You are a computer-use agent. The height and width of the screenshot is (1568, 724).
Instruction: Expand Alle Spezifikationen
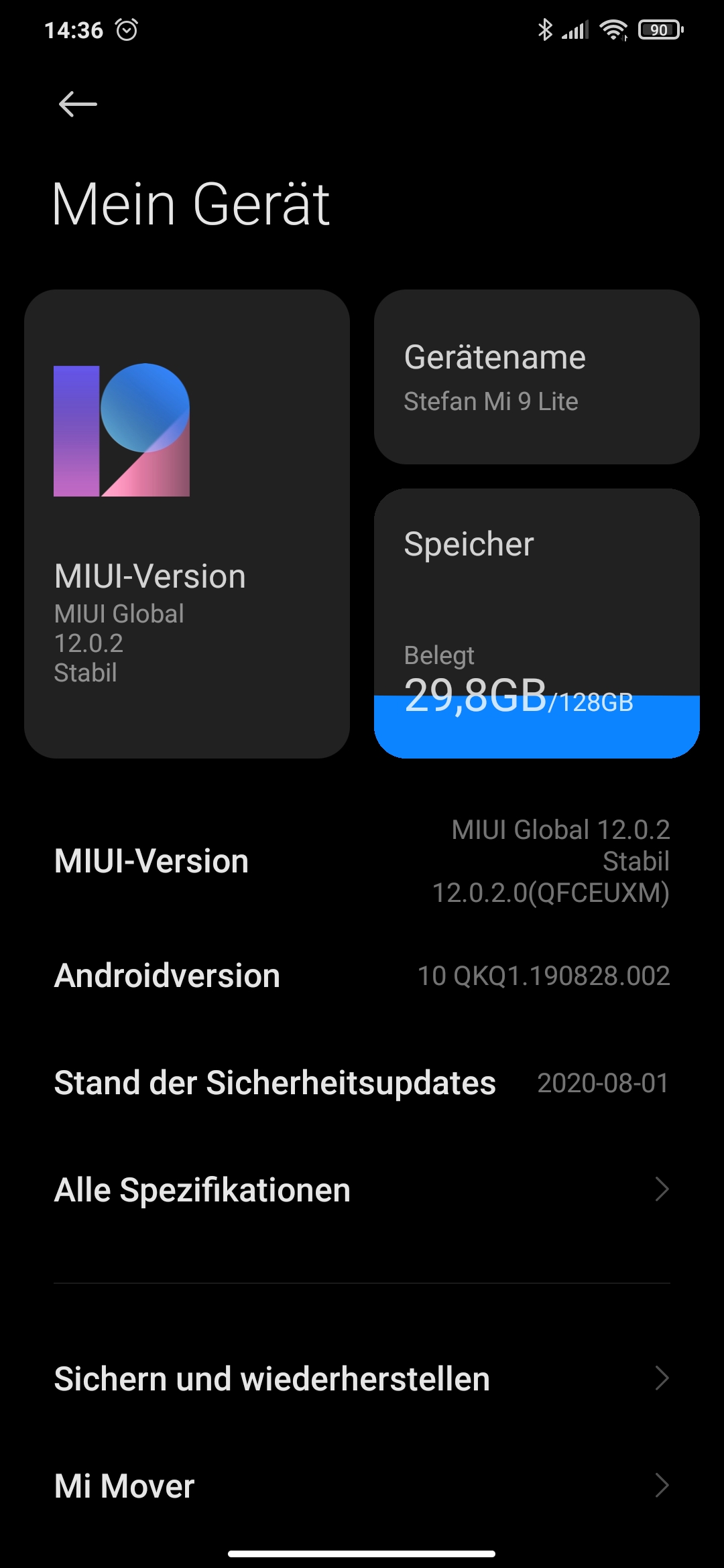click(x=362, y=1189)
